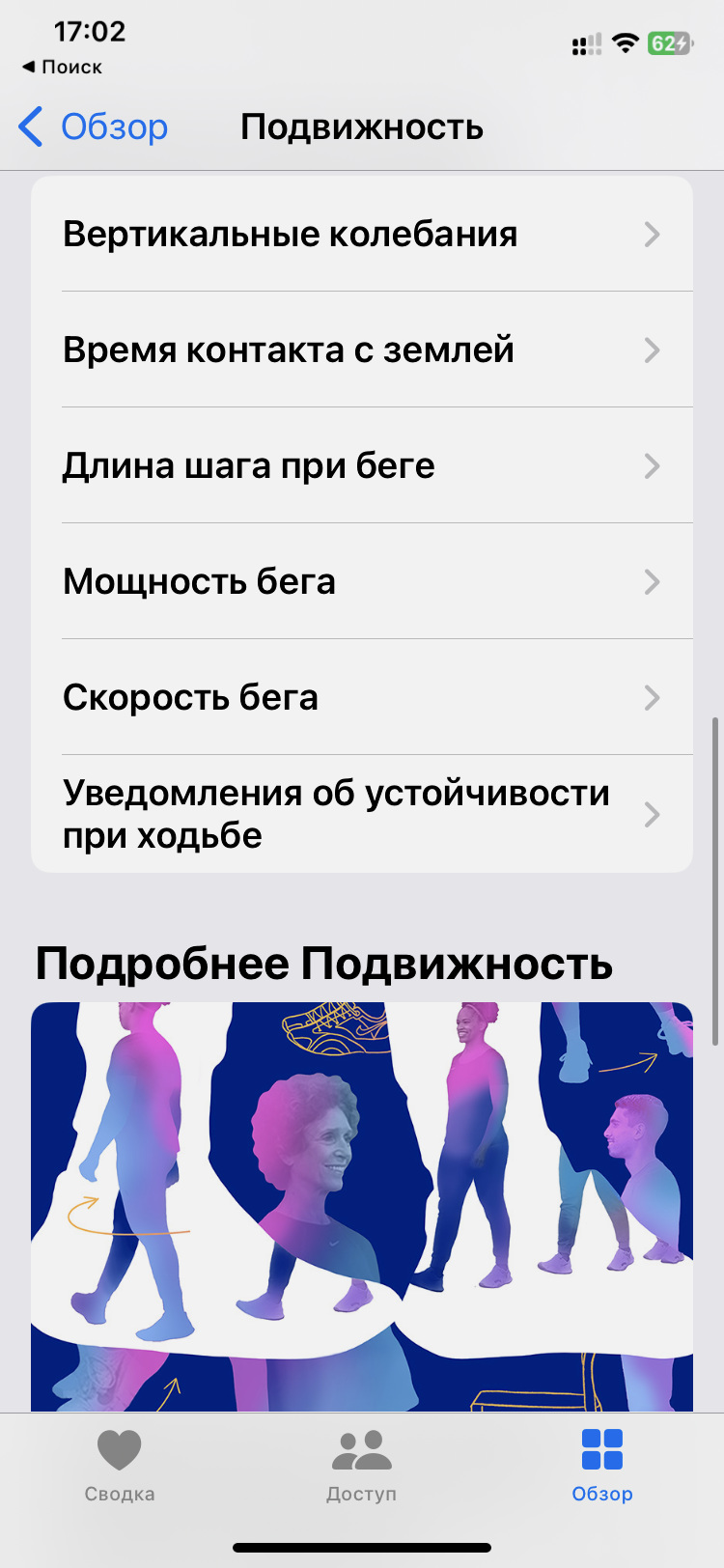Screen dimensions: 724x1568
Task: Return to the Поиск app
Action: pos(63,67)
